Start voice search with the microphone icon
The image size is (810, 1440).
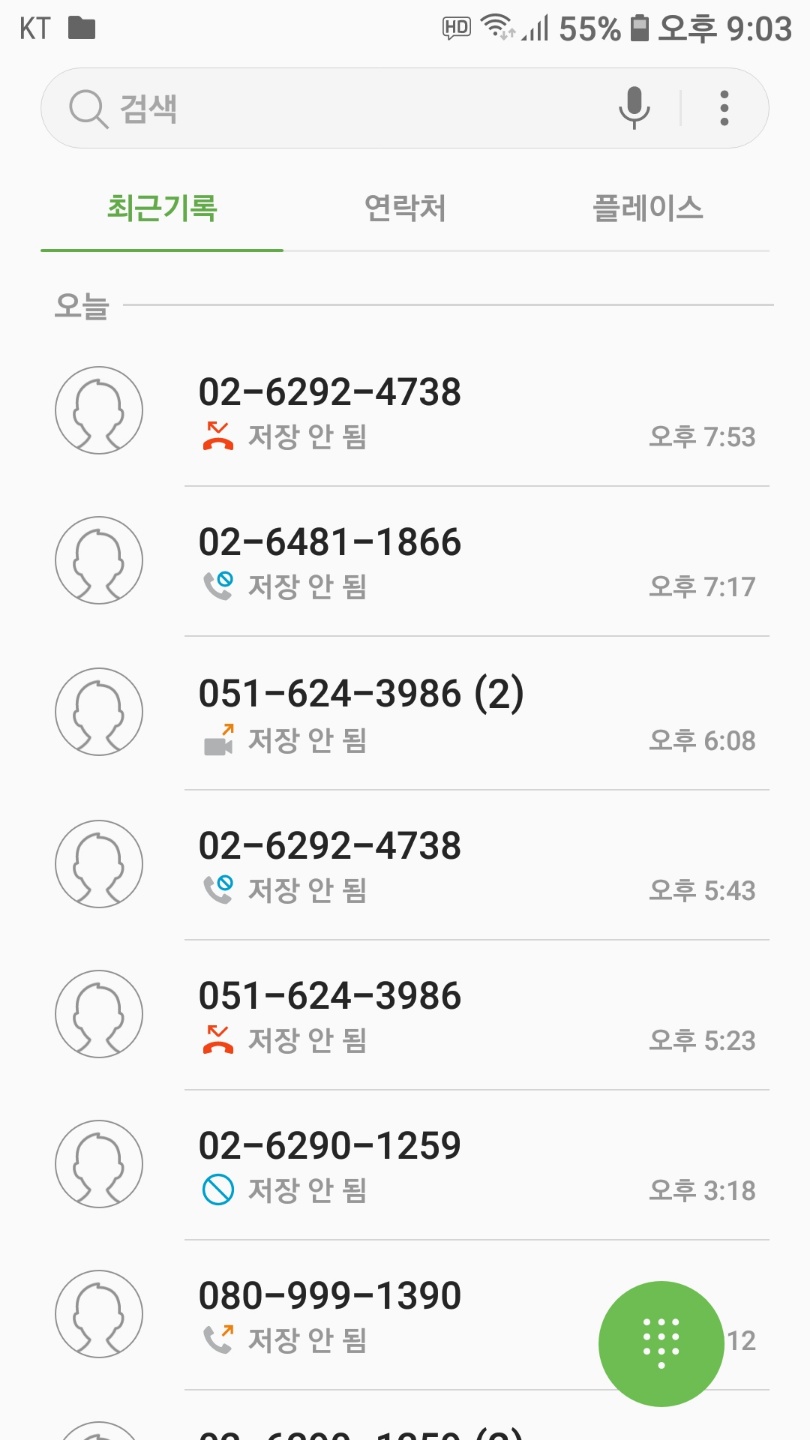(x=634, y=108)
